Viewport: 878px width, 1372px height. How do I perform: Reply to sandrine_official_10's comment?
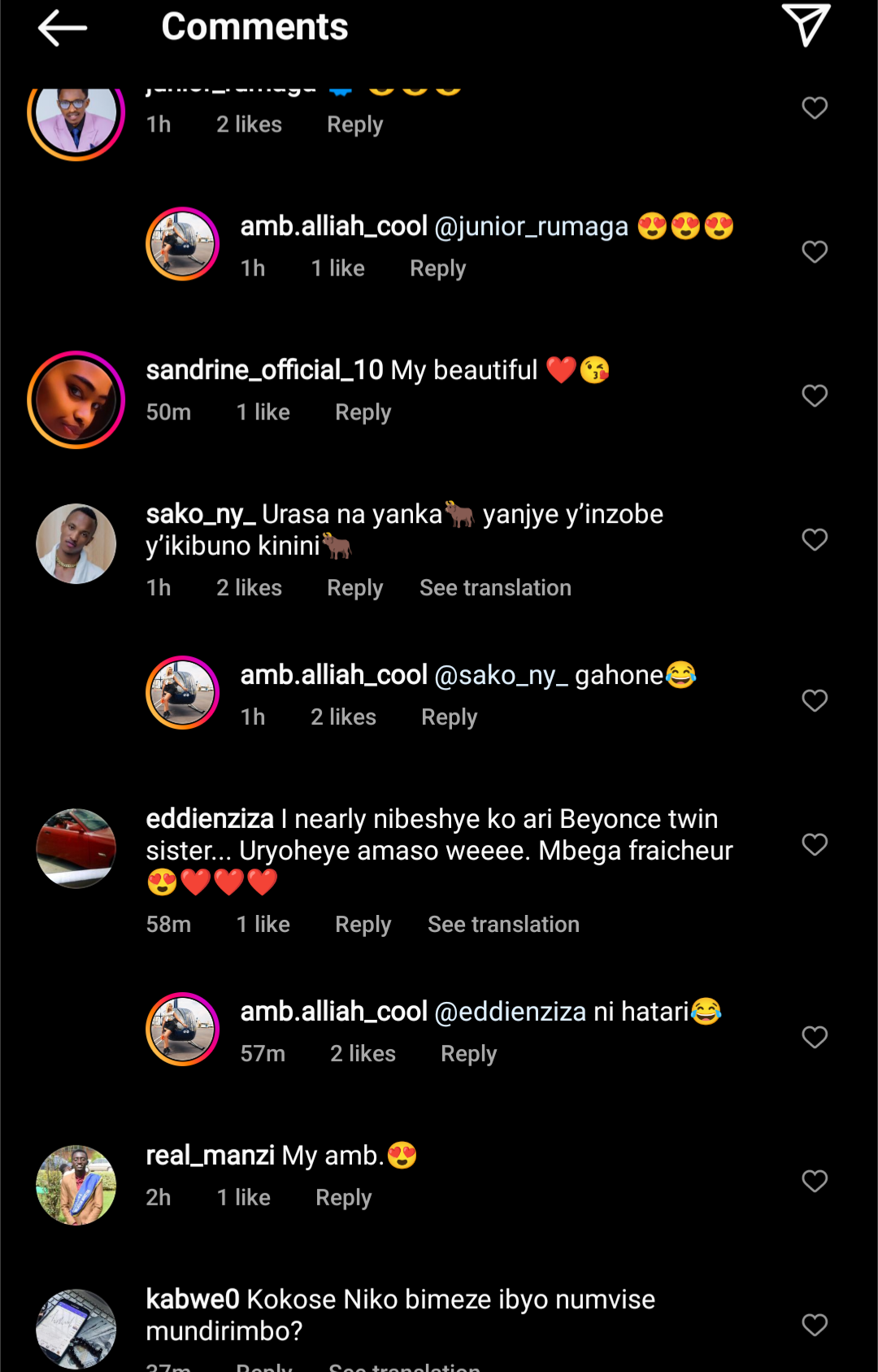tap(363, 412)
